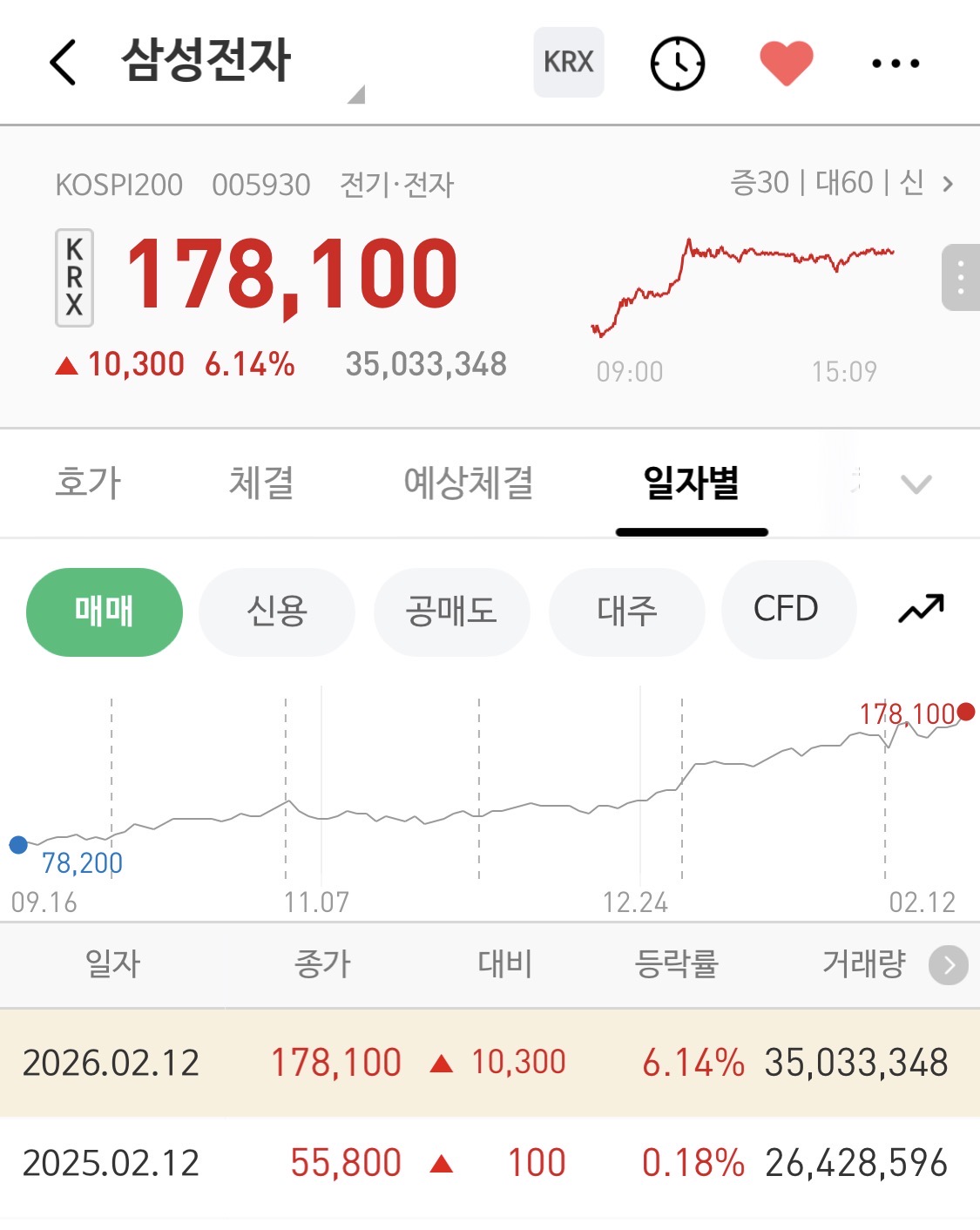Open the trend line chart icon
The width and height of the screenshot is (980, 1230).
tap(923, 610)
